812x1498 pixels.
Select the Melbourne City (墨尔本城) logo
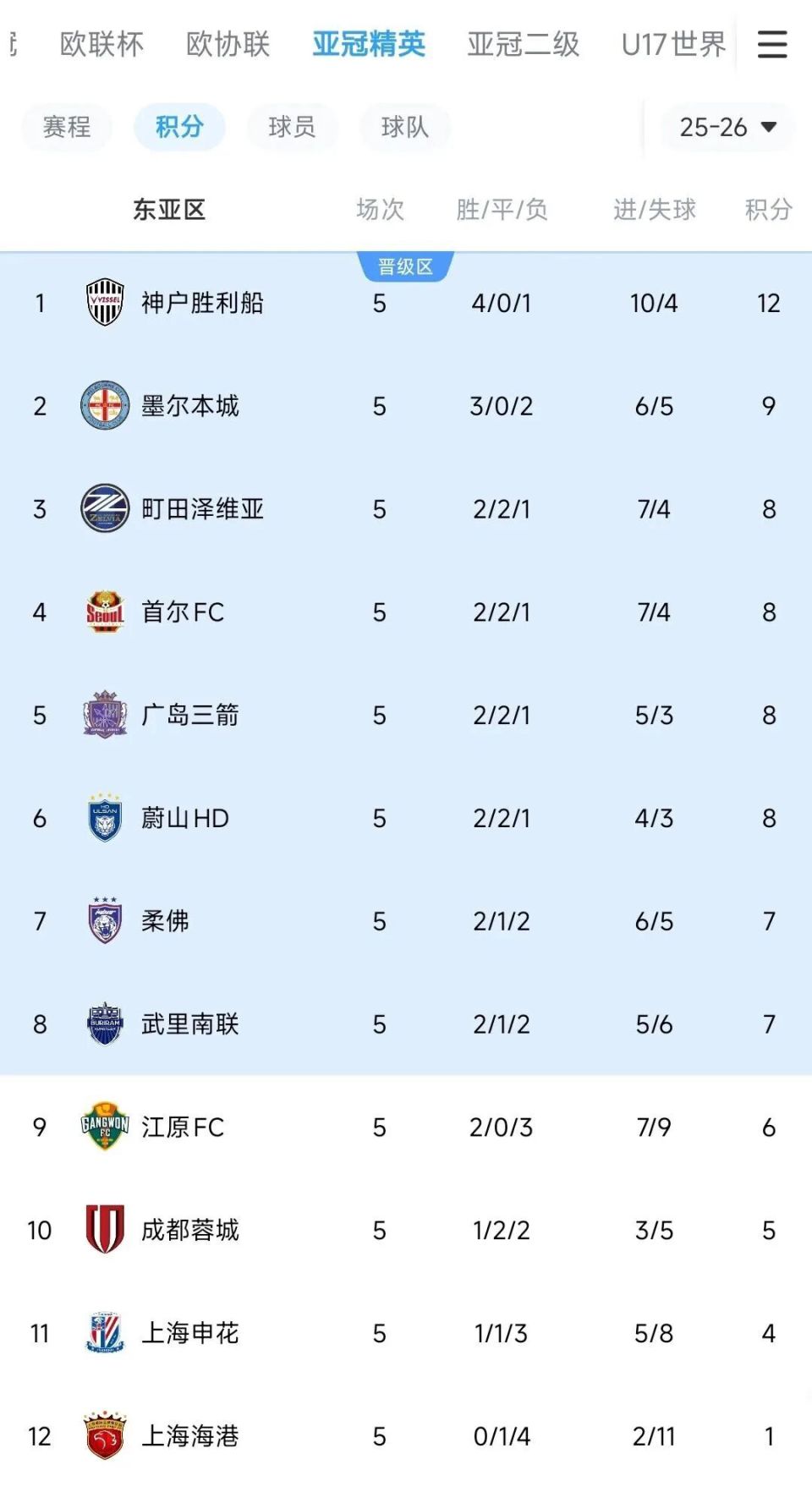click(x=103, y=405)
